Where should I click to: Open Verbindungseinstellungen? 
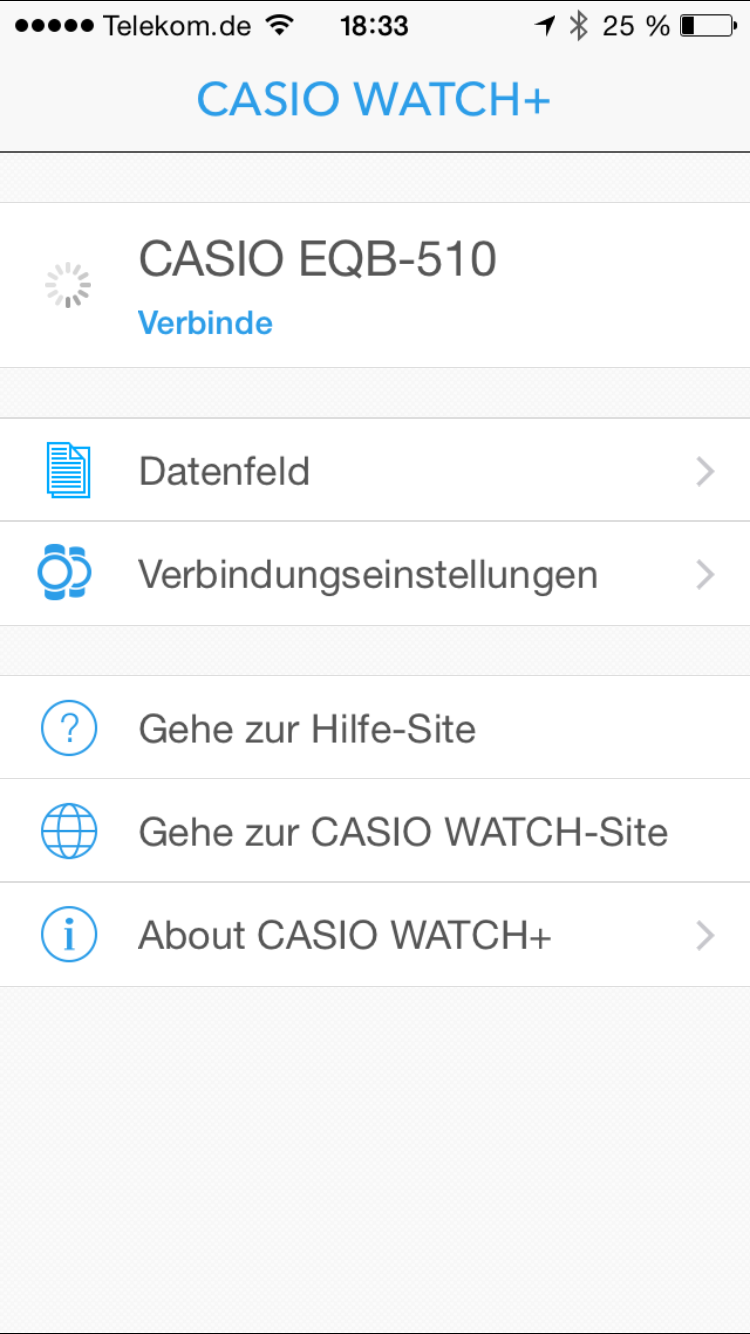(375, 574)
